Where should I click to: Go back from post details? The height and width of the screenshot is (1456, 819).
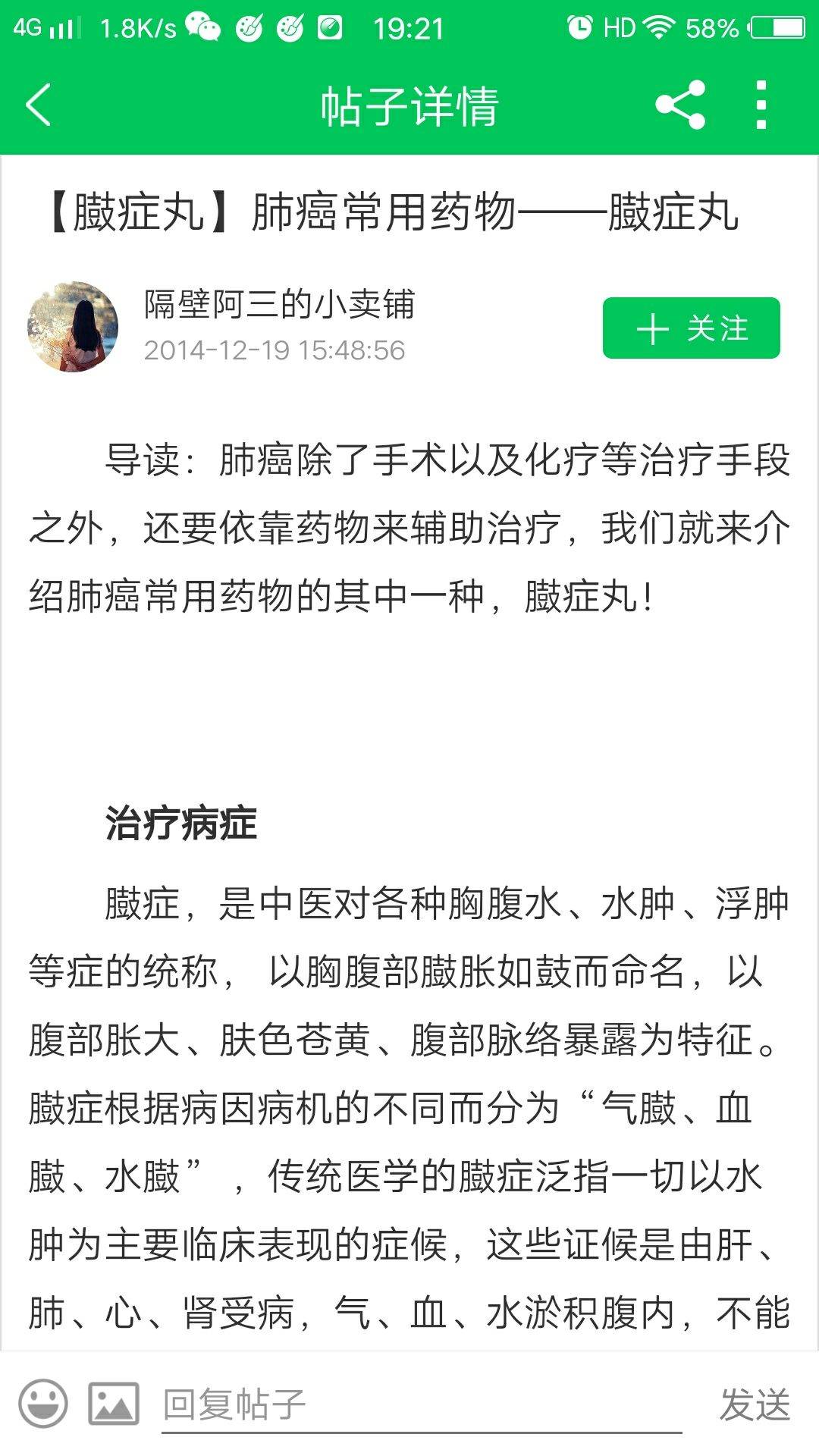pyautogui.click(x=38, y=105)
